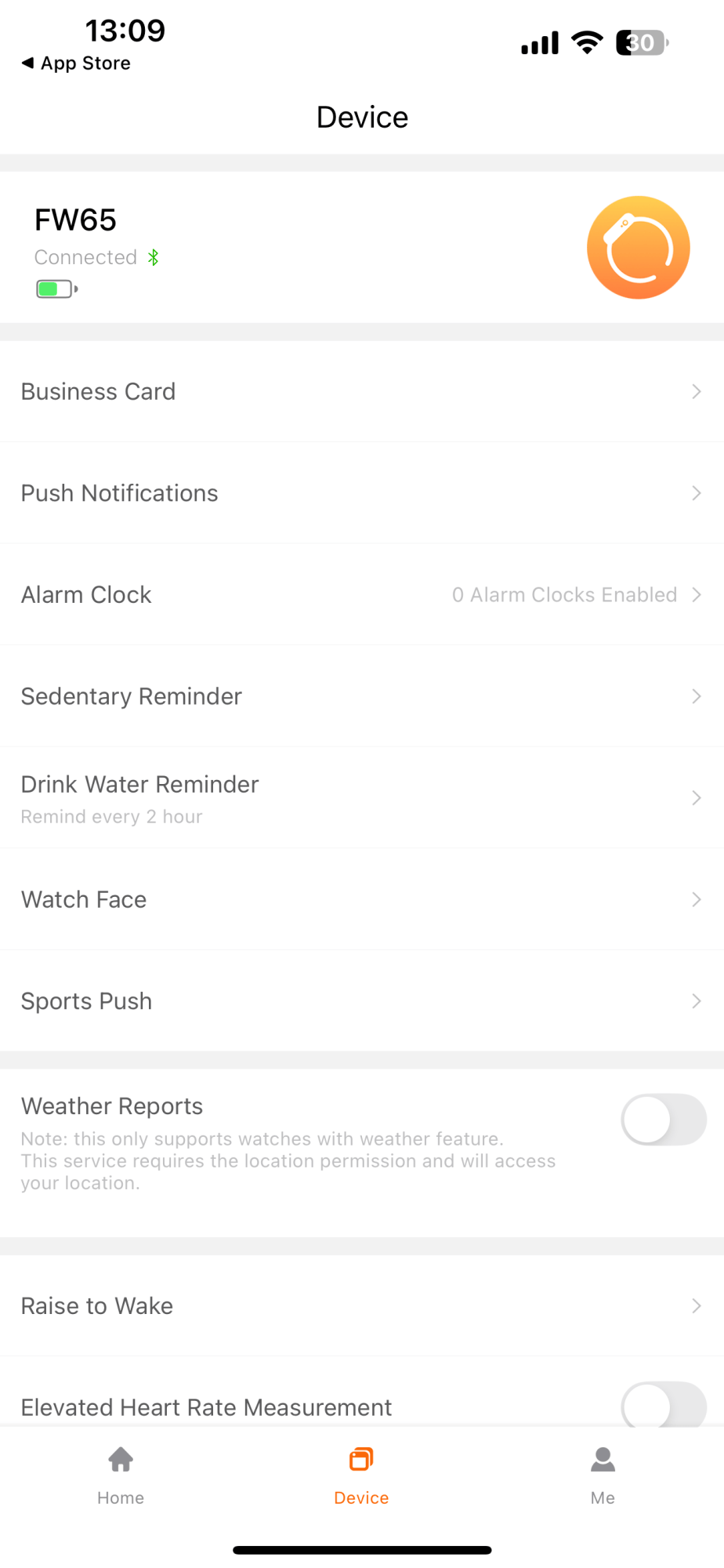The width and height of the screenshot is (724, 1568).
Task: Enable the Weather Reports switch
Action: [x=663, y=1120]
